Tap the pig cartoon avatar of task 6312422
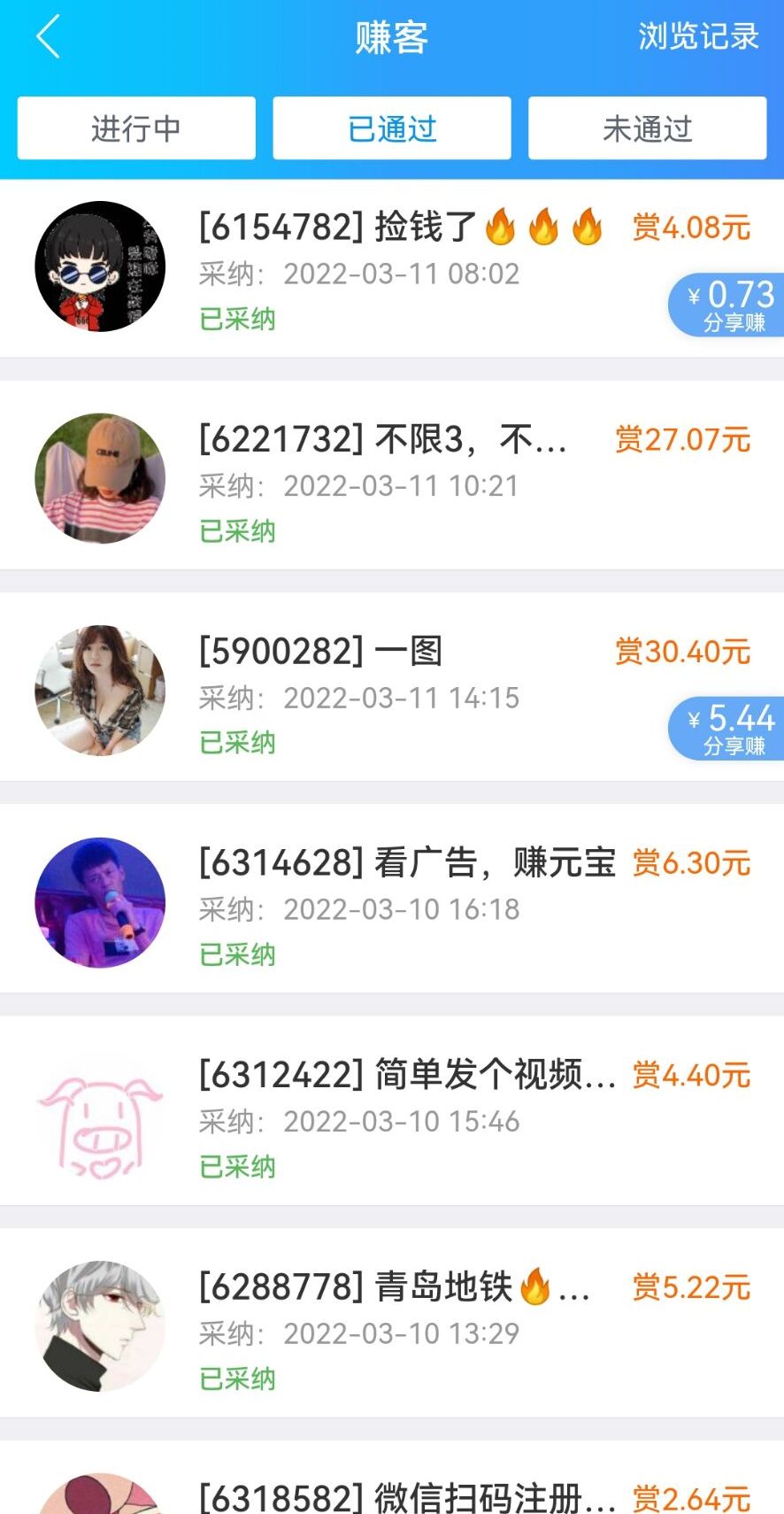784x1514 pixels. (x=99, y=1117)
